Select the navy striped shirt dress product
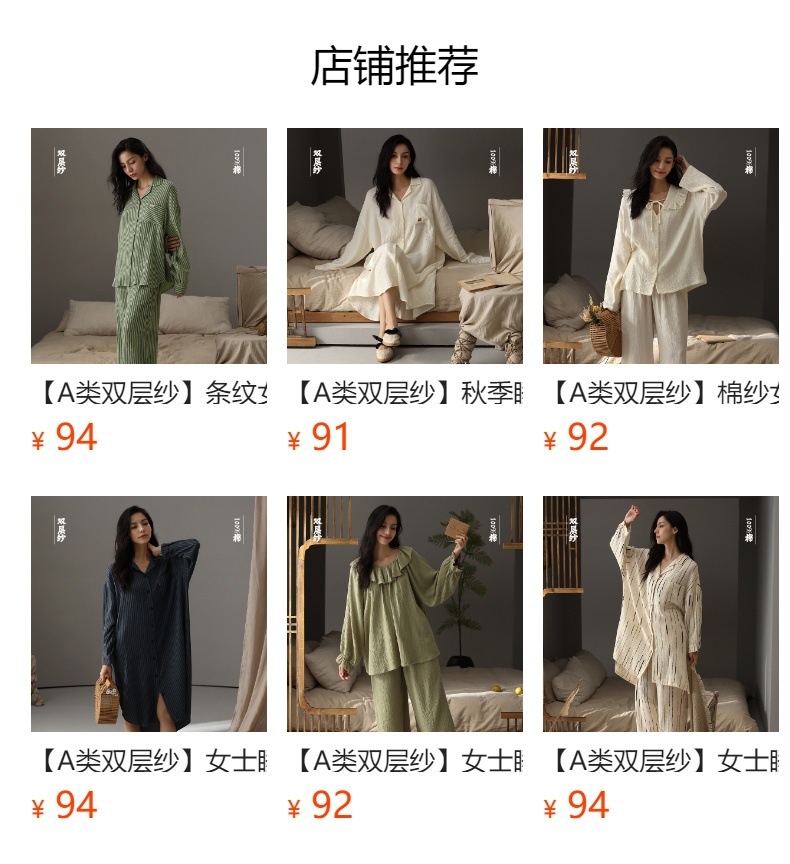 point(149,614)
